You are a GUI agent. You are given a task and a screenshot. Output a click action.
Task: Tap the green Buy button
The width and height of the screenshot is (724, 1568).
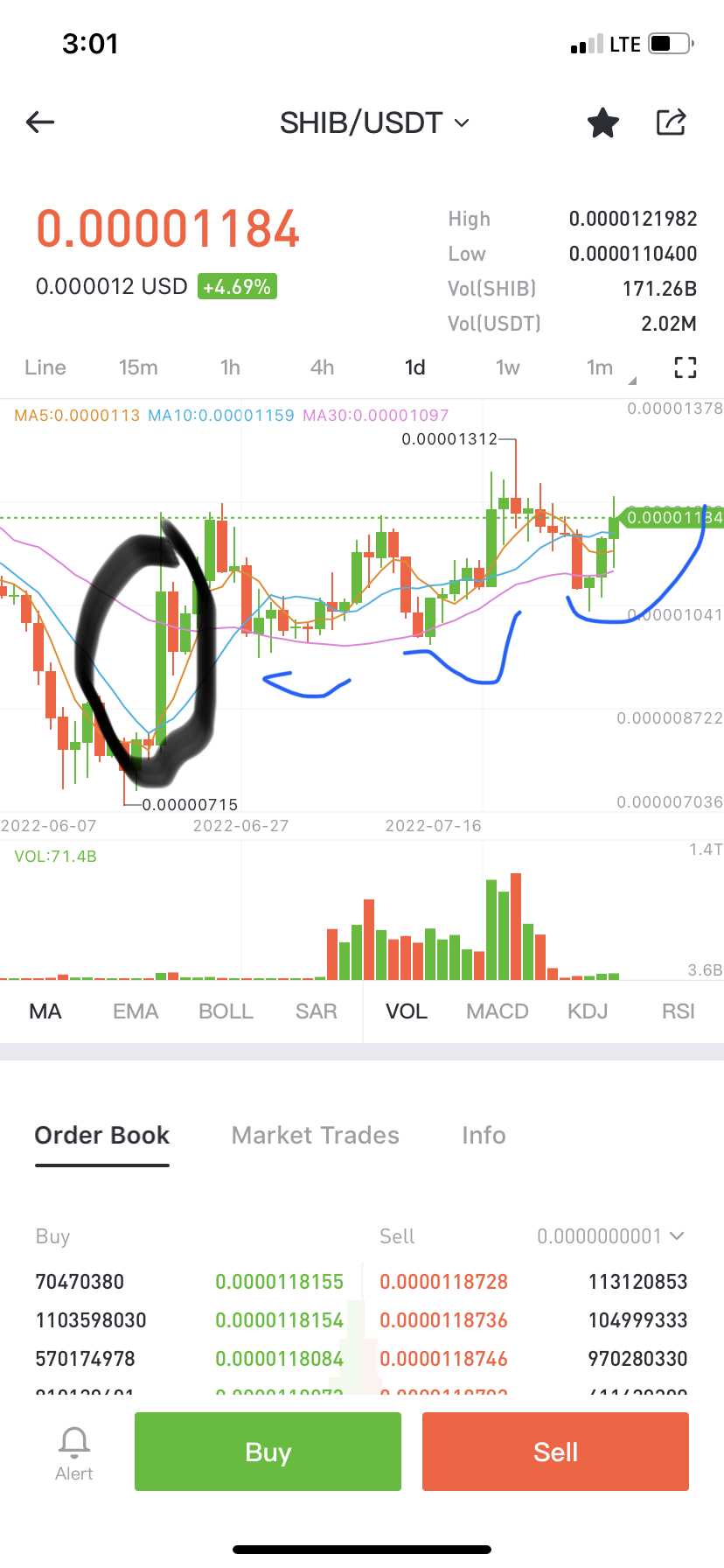[x=268, y=1452]
